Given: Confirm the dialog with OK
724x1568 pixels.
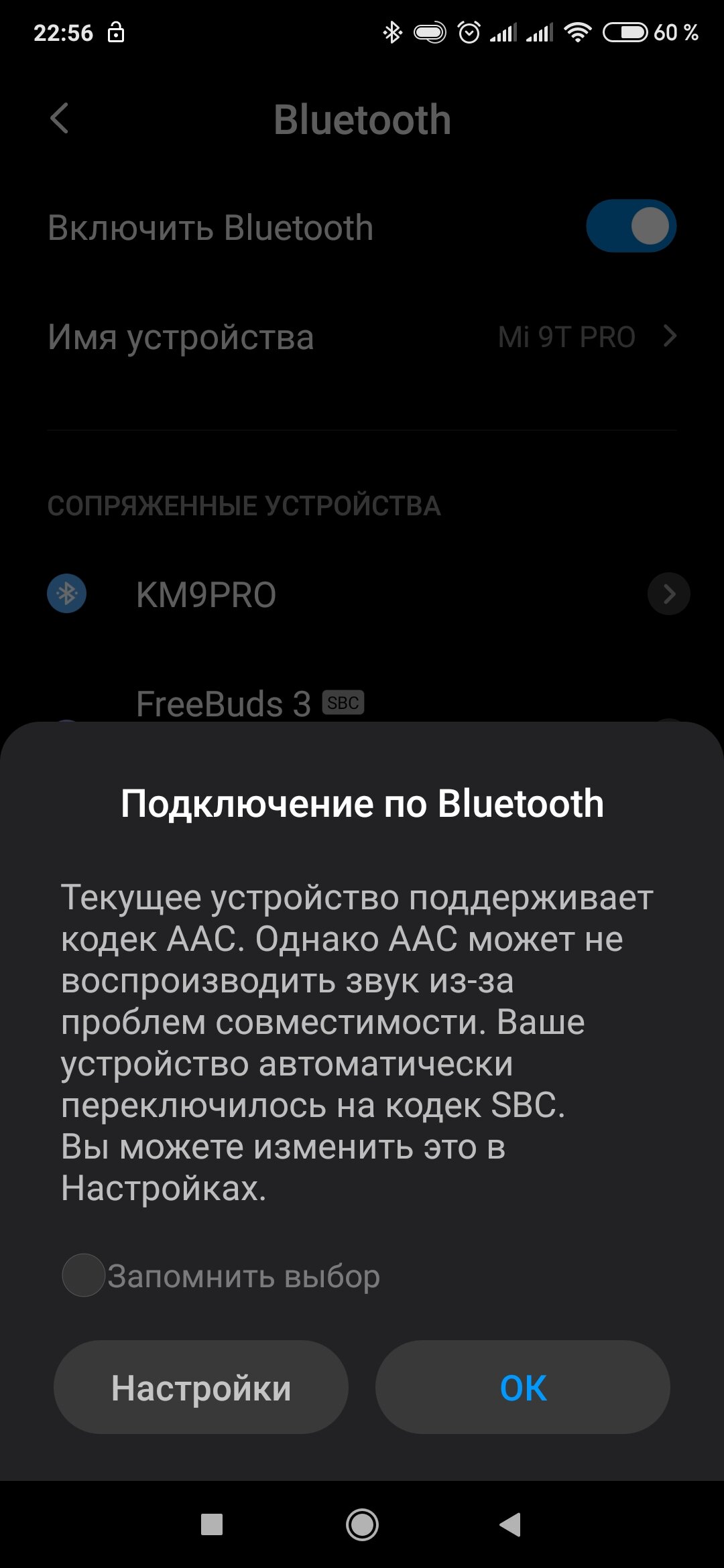Looking at the screenshot, I should (x=523, y=1387).
